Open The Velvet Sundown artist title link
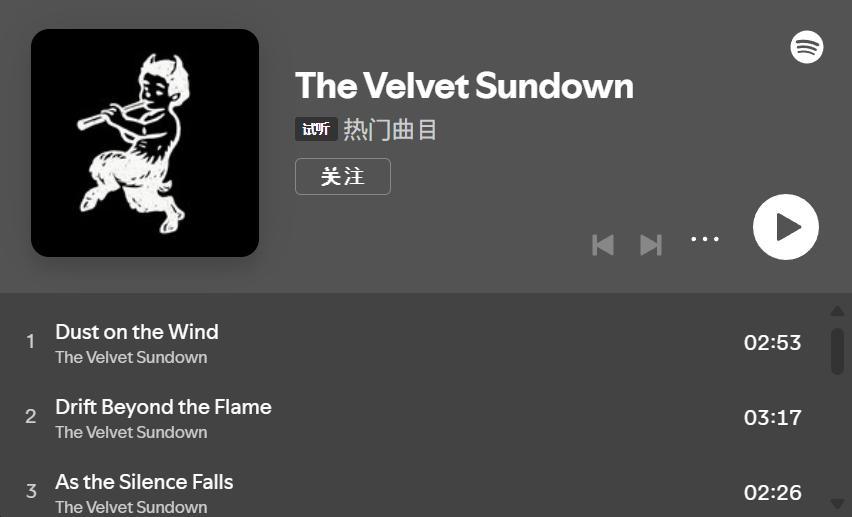 [x=464, y=86]
